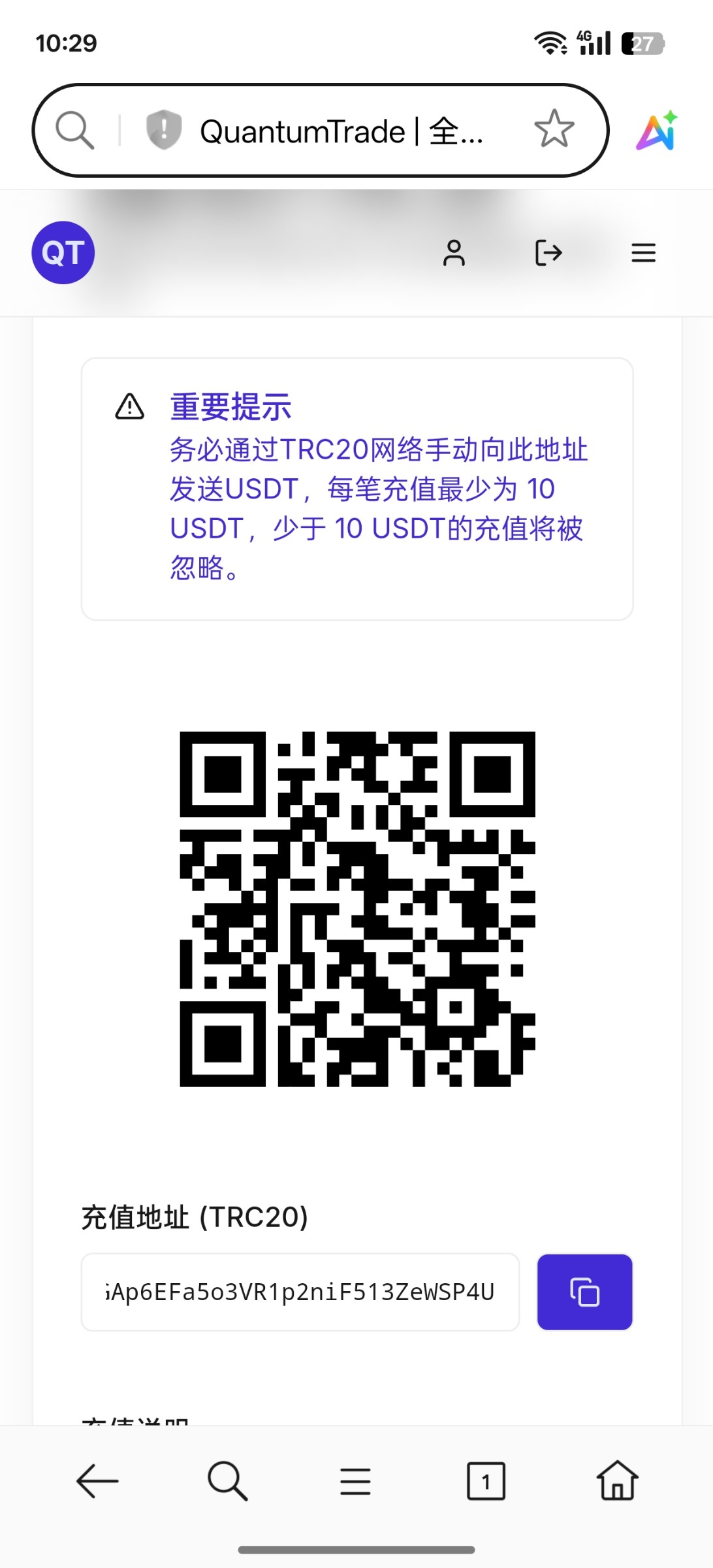View open tabs switcher

click(486, 1480)
